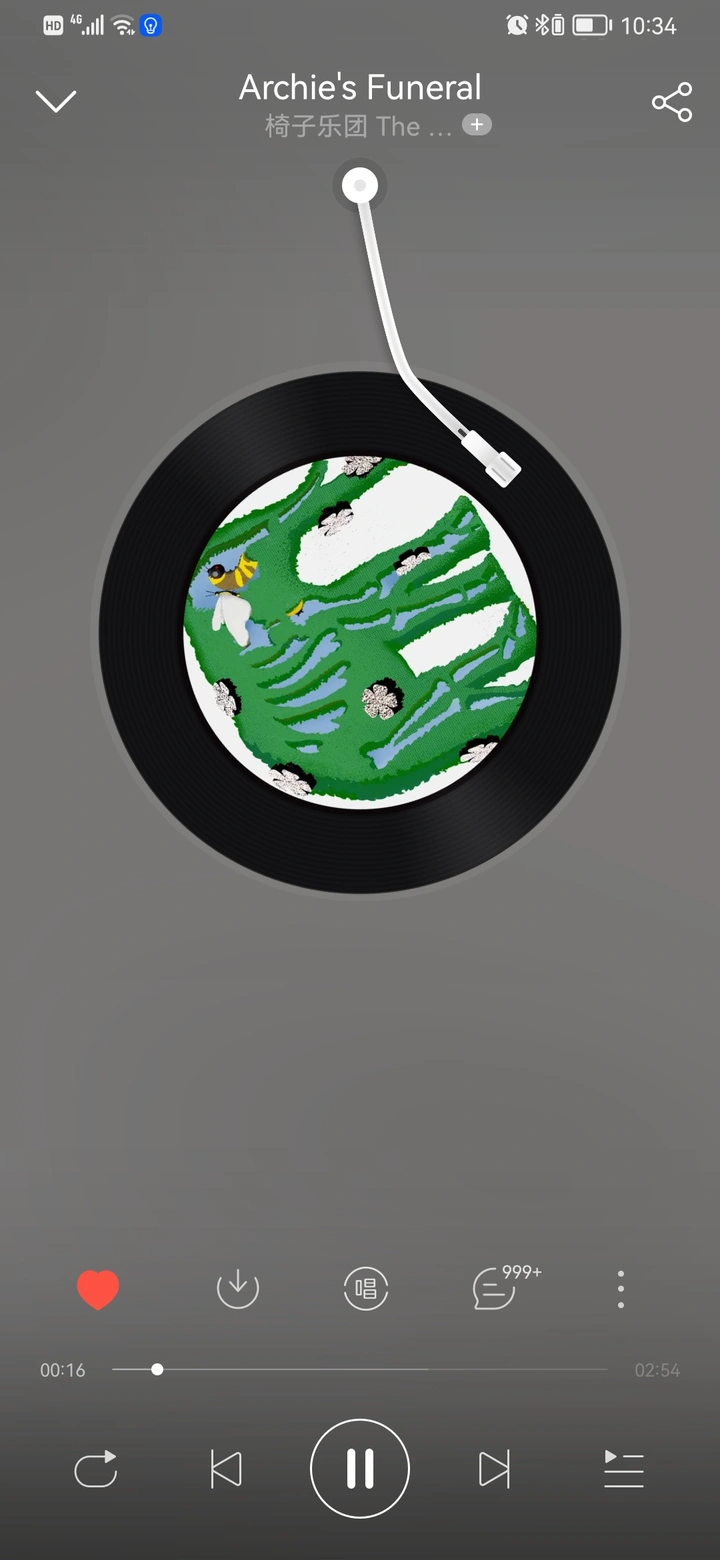
Task: Tap the playback progress bar to seek
Action: (x=360, y=1369)
